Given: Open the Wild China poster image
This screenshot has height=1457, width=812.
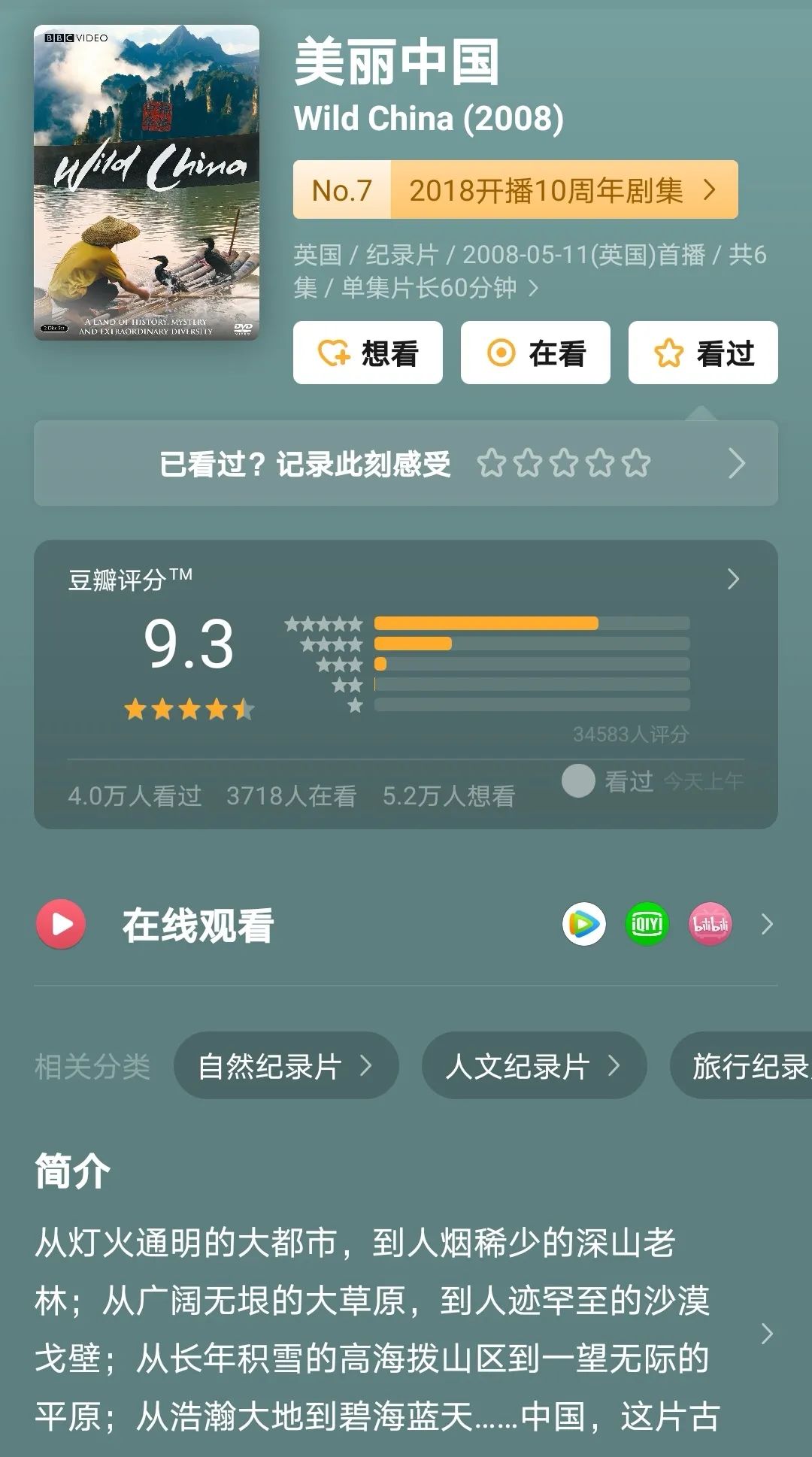Looking at the screenshot, I should pyautogui.click(x=147, y=183).
